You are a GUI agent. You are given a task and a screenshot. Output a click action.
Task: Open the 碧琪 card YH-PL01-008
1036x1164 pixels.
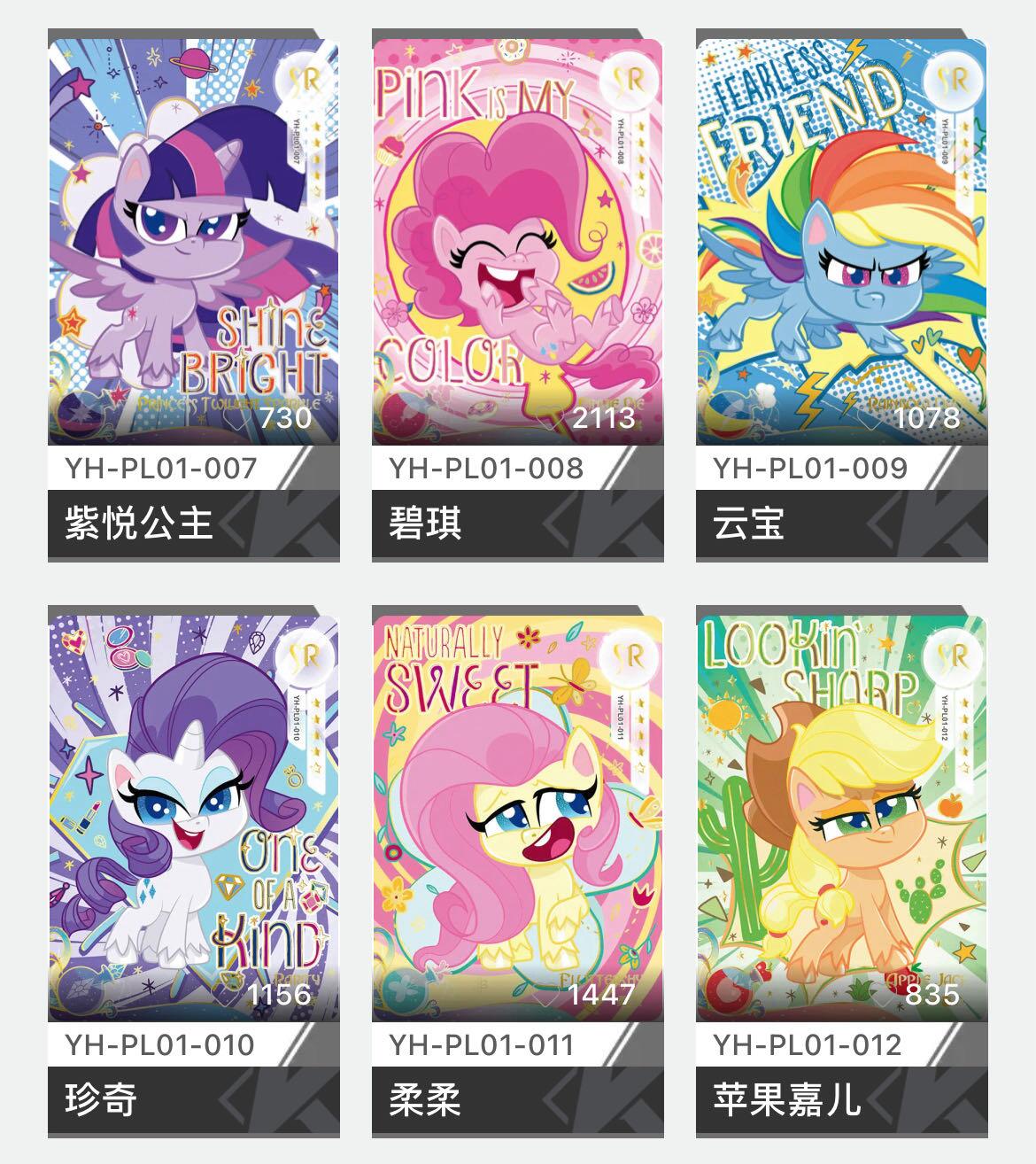tap(517, 239)
